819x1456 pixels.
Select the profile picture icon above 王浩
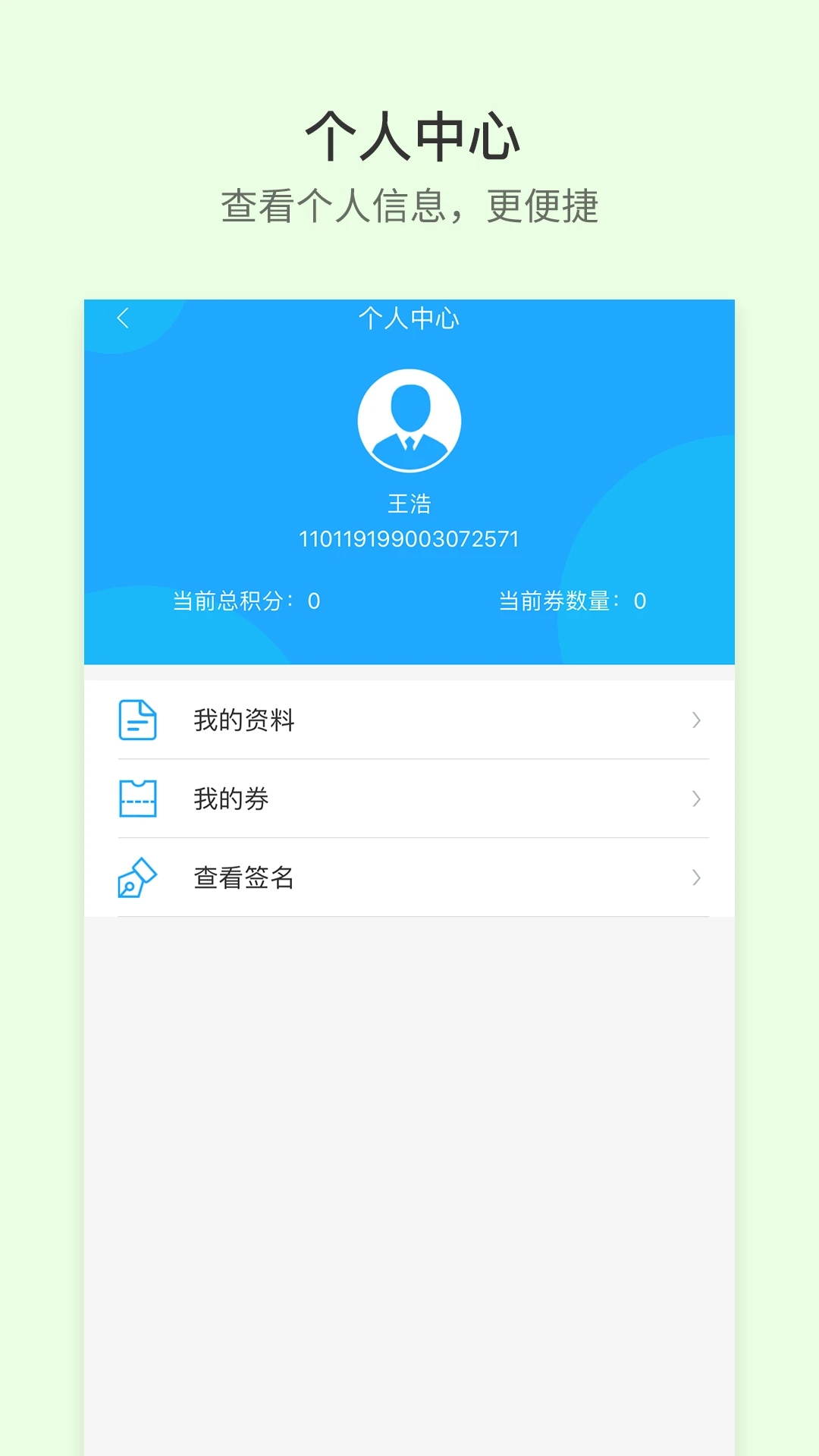[x=409, y=420]
